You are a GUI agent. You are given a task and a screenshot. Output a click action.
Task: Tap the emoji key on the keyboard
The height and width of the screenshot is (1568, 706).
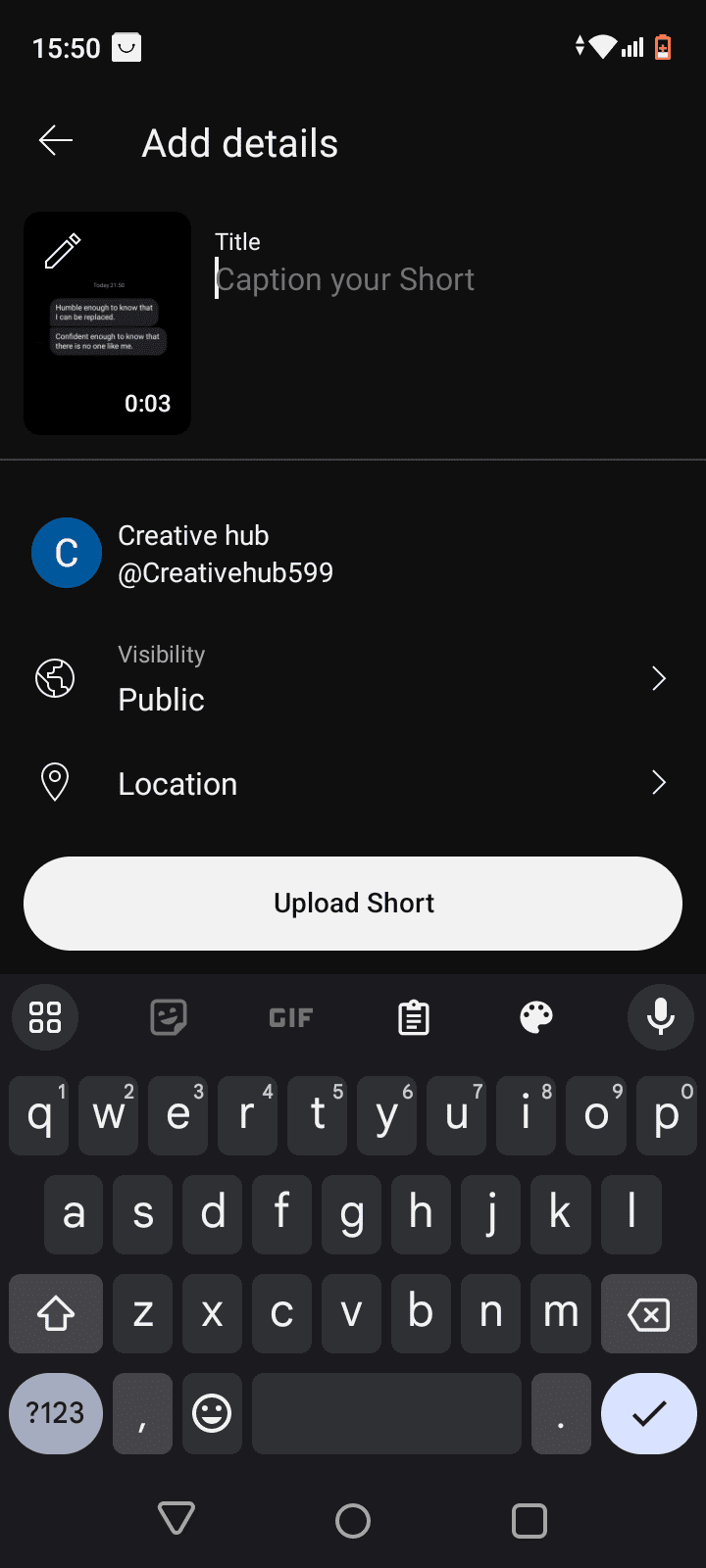(212, 1413)
